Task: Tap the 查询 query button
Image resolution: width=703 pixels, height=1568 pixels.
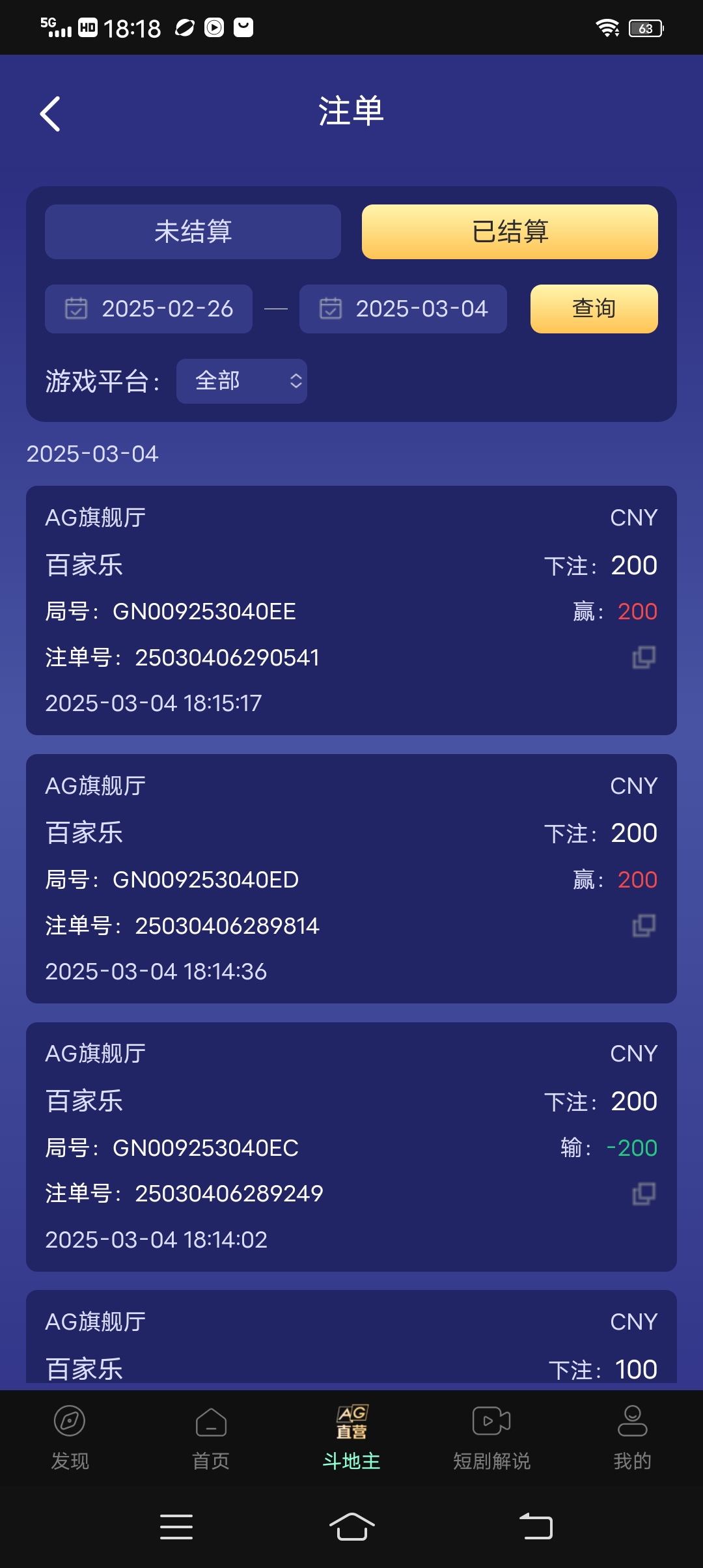Action: [x=593, y=309]
